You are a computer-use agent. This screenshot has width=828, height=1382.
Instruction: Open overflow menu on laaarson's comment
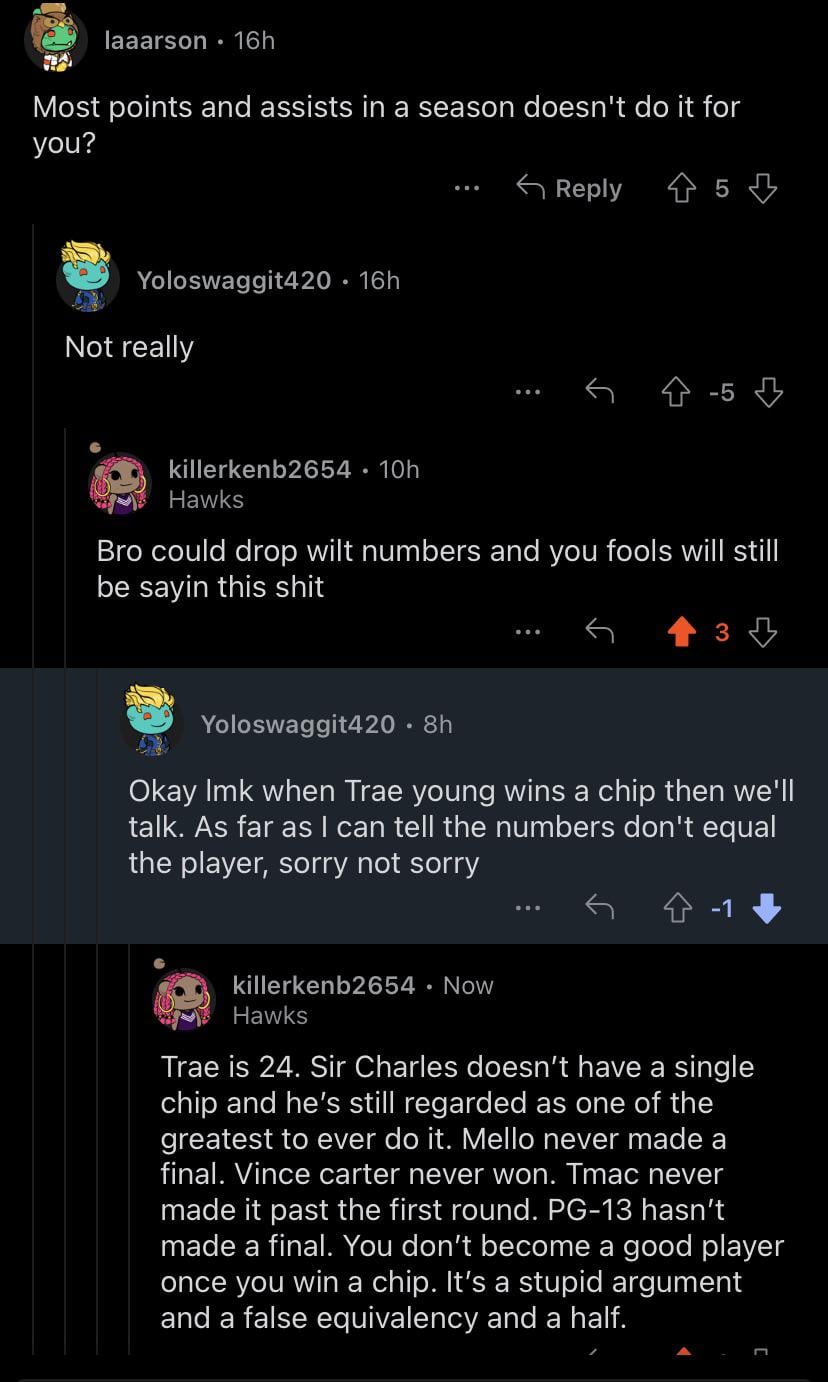coord(465,188)
